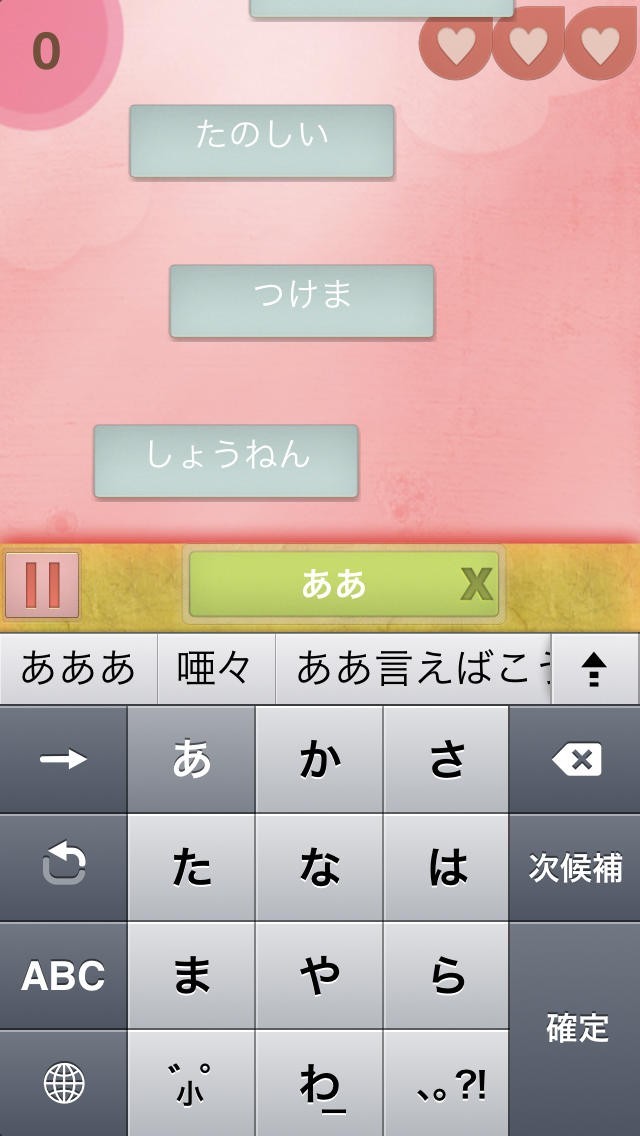The height and width of the screenshot is (1136, 640).
Task: Confirm input with the 確定 key
Action: coord(576,1028)
